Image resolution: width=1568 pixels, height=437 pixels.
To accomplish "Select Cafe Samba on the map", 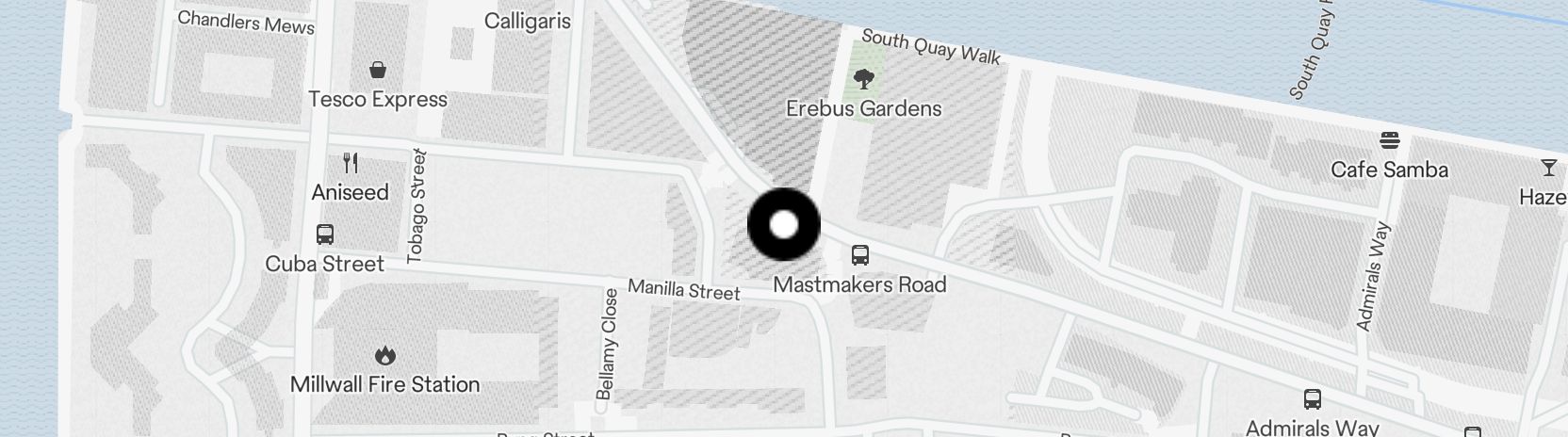I will [1389, 142].
